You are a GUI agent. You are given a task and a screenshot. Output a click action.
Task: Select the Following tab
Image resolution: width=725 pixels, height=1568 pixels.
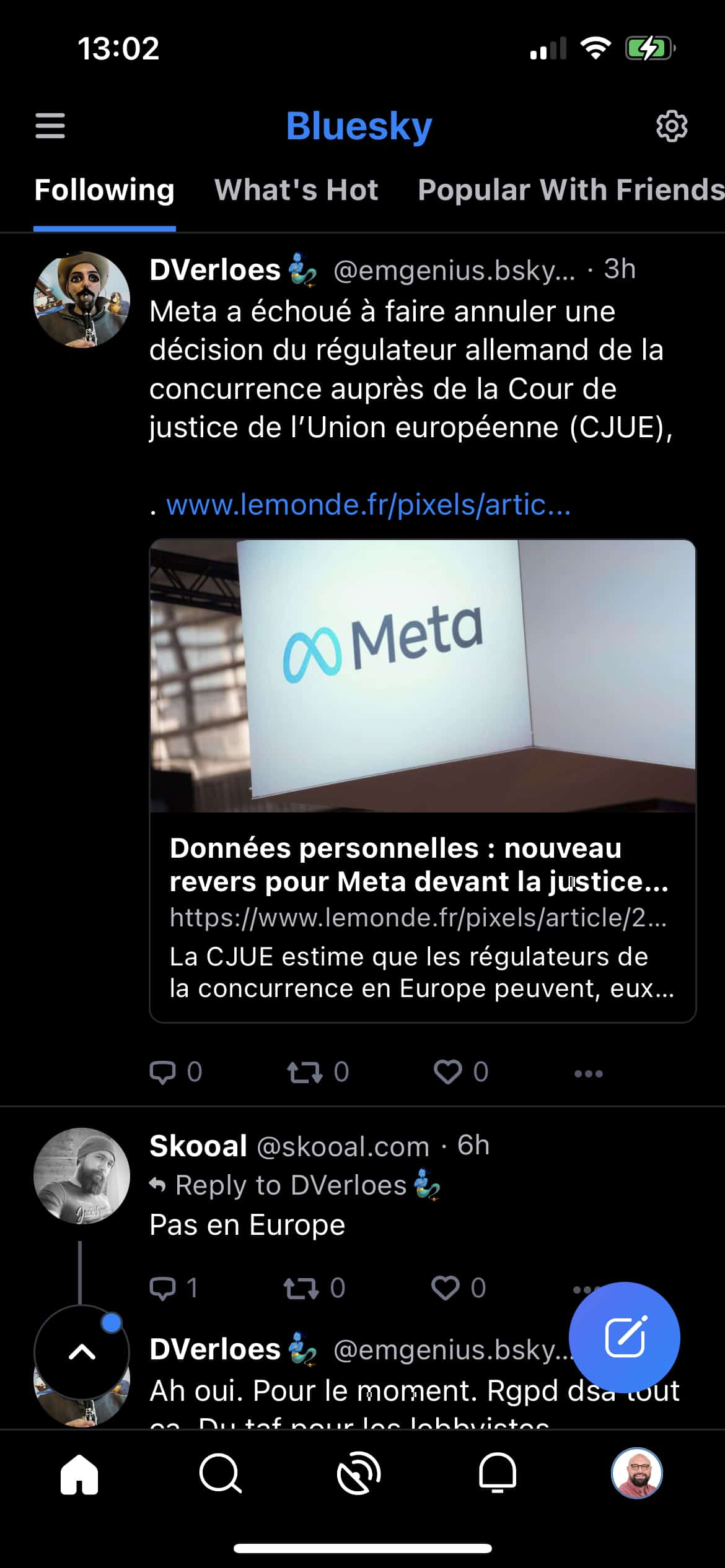[x=104, y=189]
